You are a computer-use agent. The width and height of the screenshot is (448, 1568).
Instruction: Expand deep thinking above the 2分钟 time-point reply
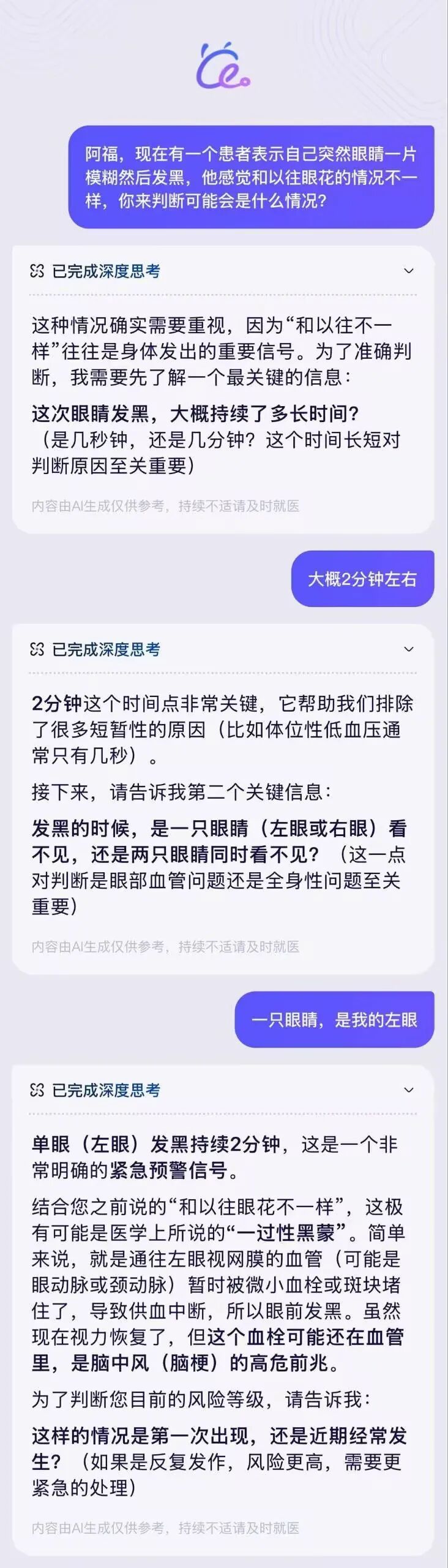pos(409,649)
